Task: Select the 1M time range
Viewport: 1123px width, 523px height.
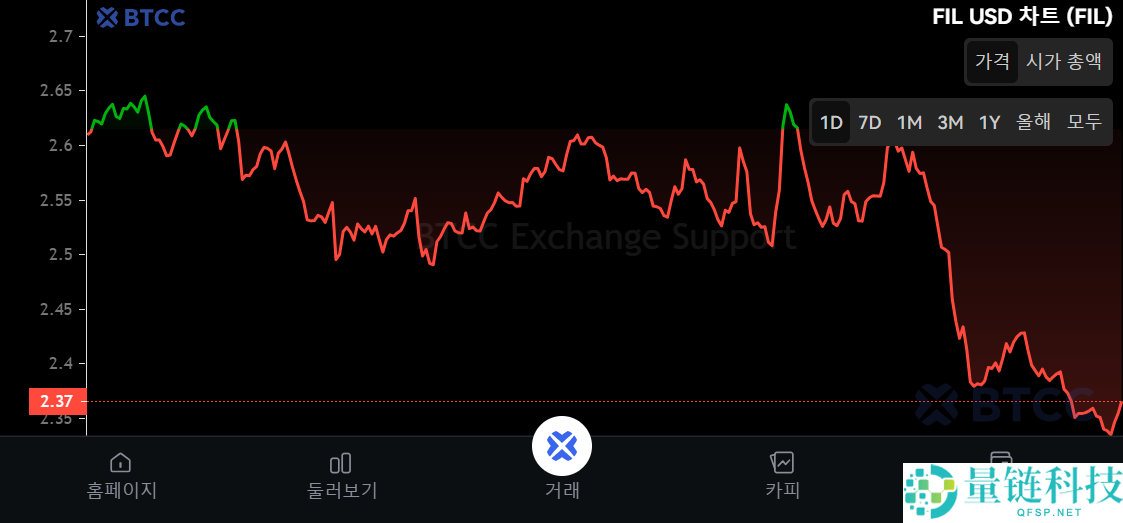Action: (x=909, y=122)
